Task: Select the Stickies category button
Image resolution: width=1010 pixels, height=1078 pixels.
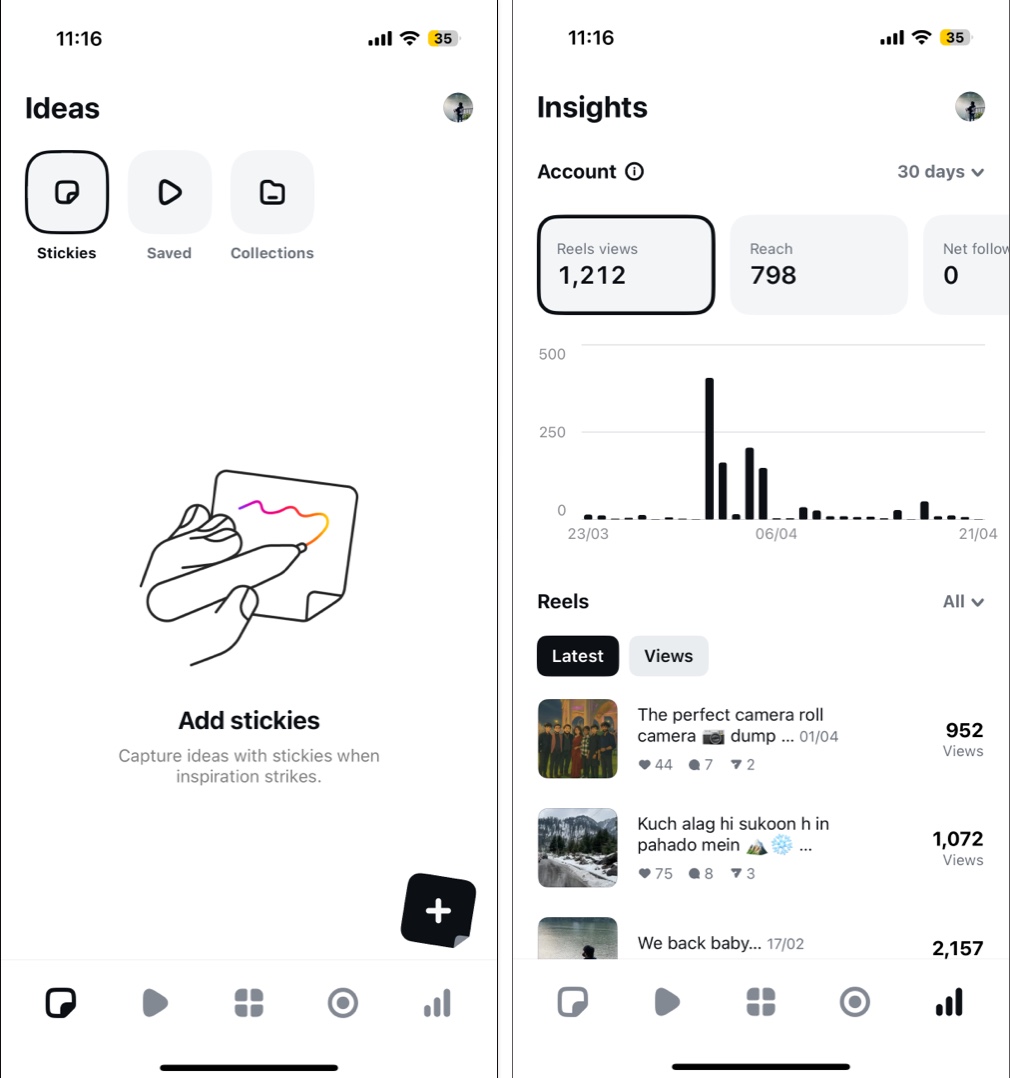Action: pos(66,193)
